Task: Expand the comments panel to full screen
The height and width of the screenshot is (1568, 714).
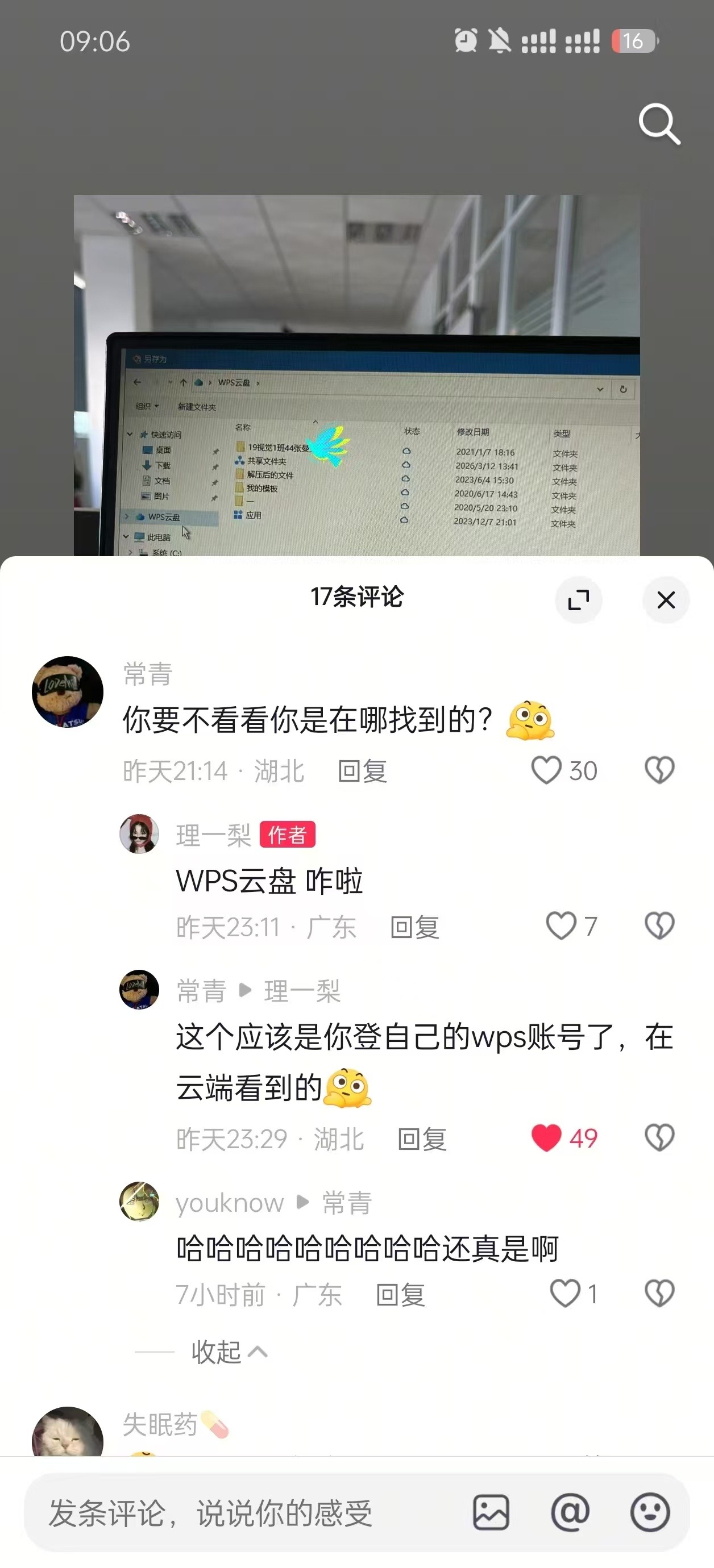Action: 578,599
